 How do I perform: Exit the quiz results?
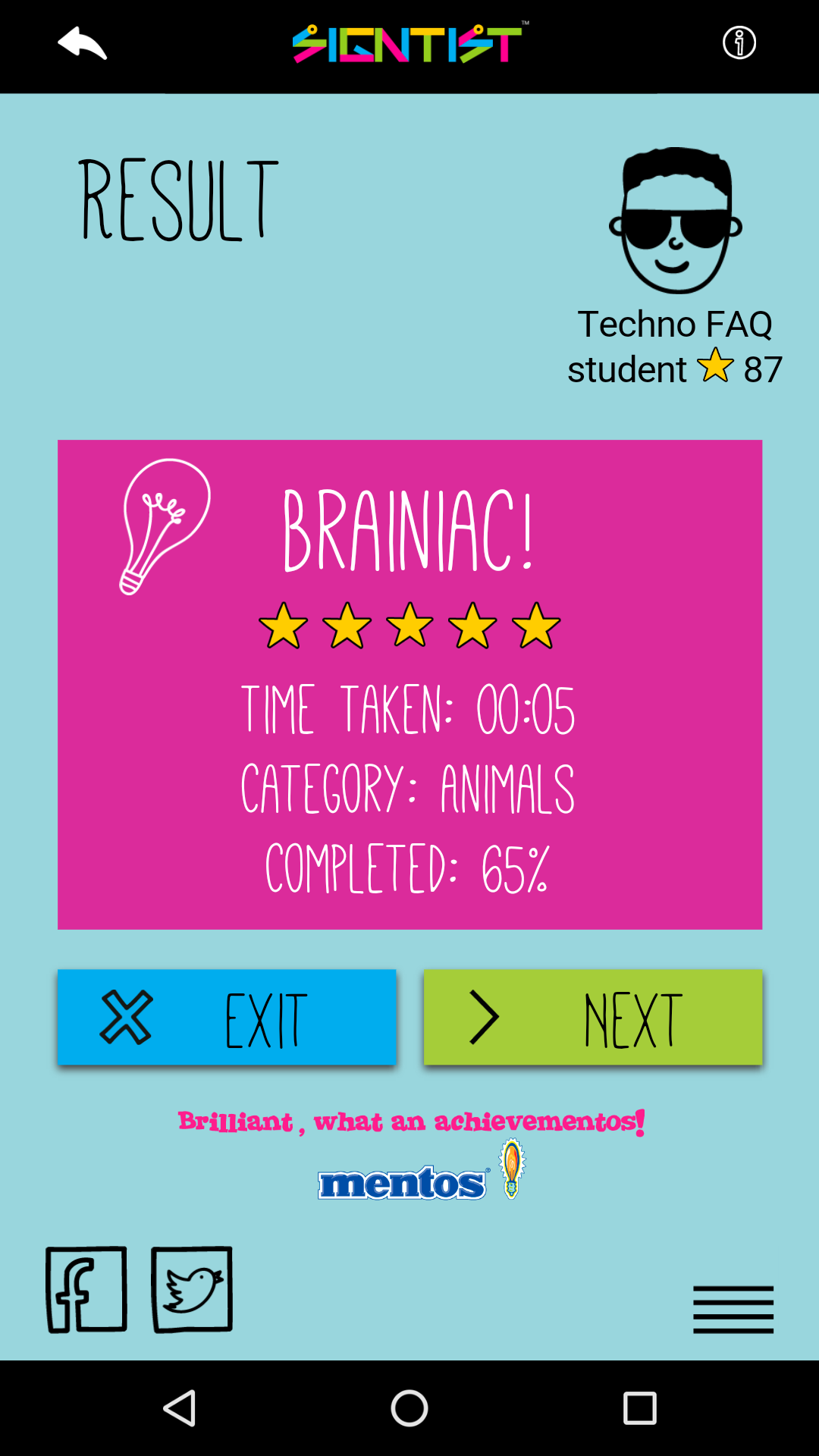[x=227, y=1018]
